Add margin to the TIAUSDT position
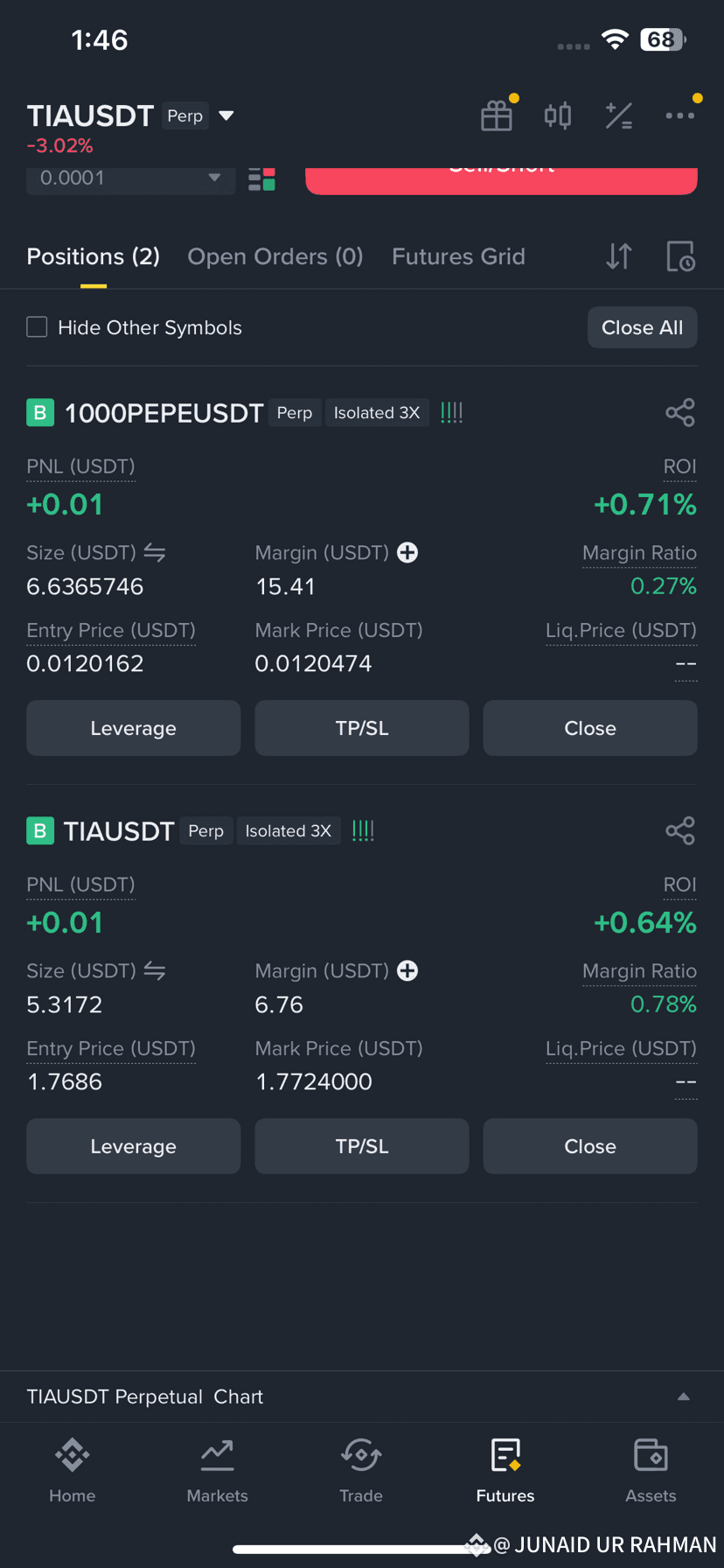 point(407,970)
